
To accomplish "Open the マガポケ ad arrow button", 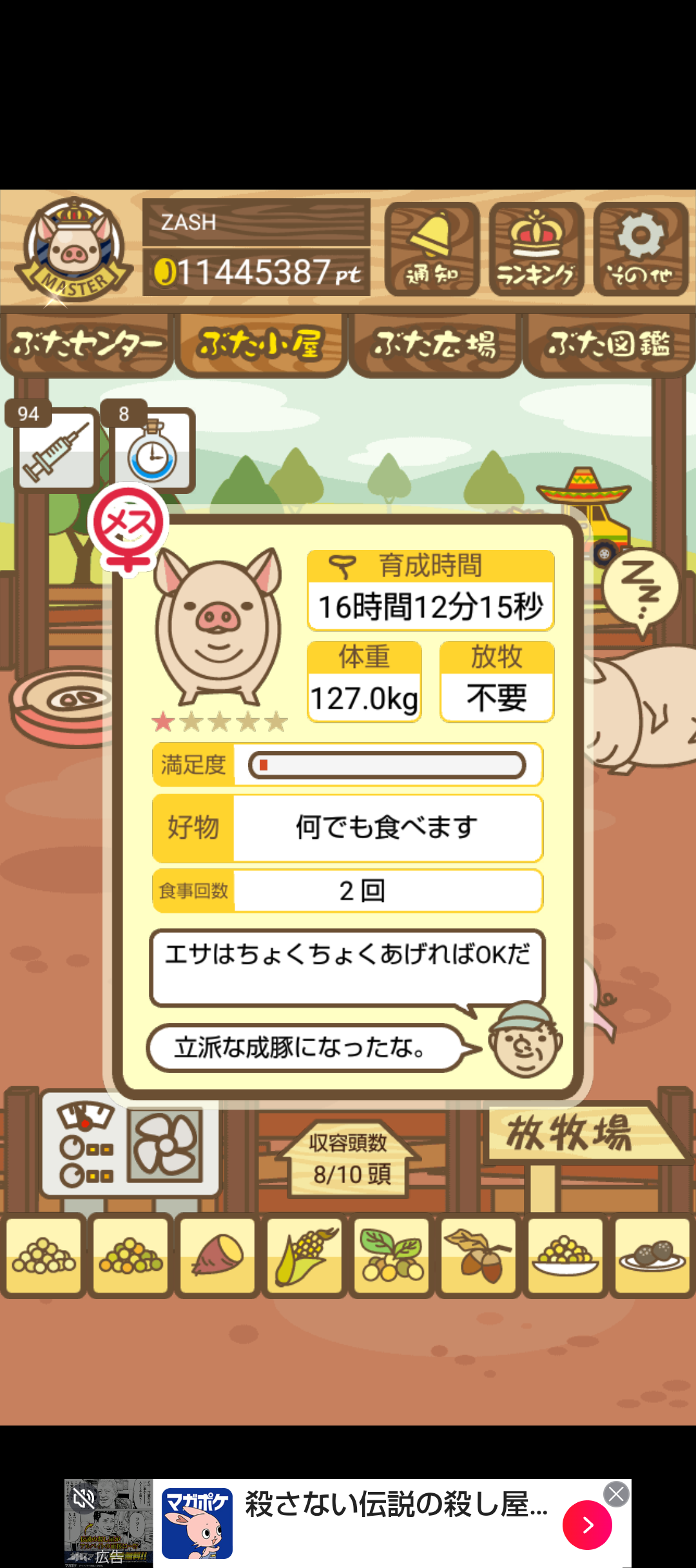I will (587, 1525).
